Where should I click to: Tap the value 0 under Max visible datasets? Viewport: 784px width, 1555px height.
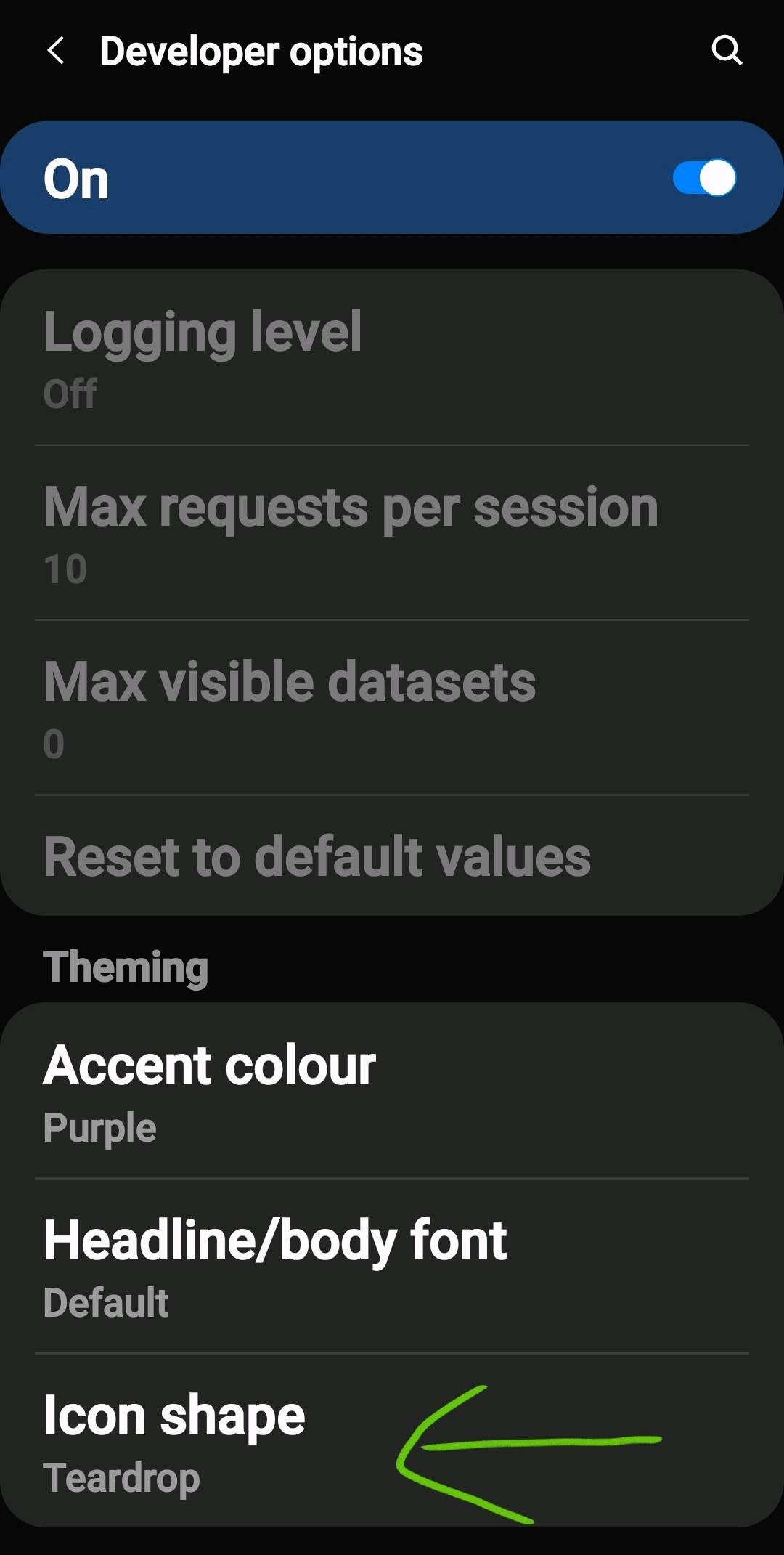52,742
